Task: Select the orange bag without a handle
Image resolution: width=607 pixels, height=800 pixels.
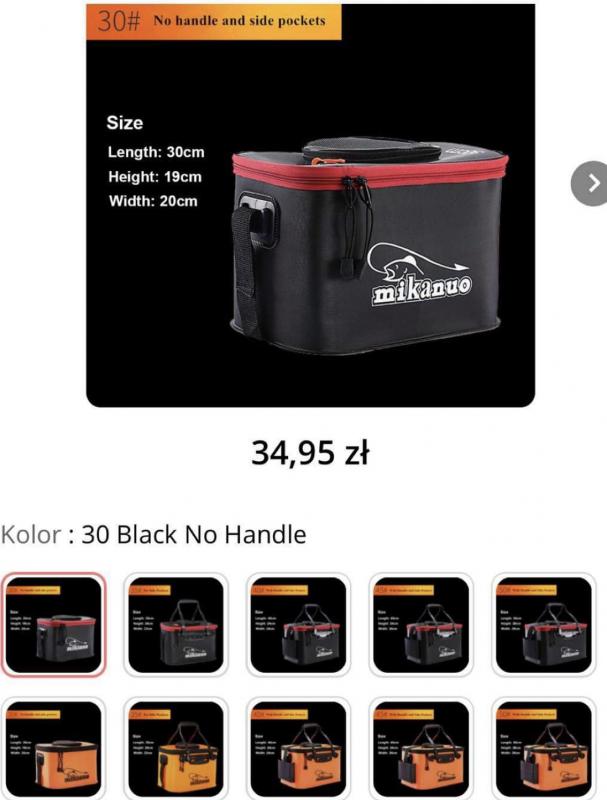Action: click(x=53, y=748)
